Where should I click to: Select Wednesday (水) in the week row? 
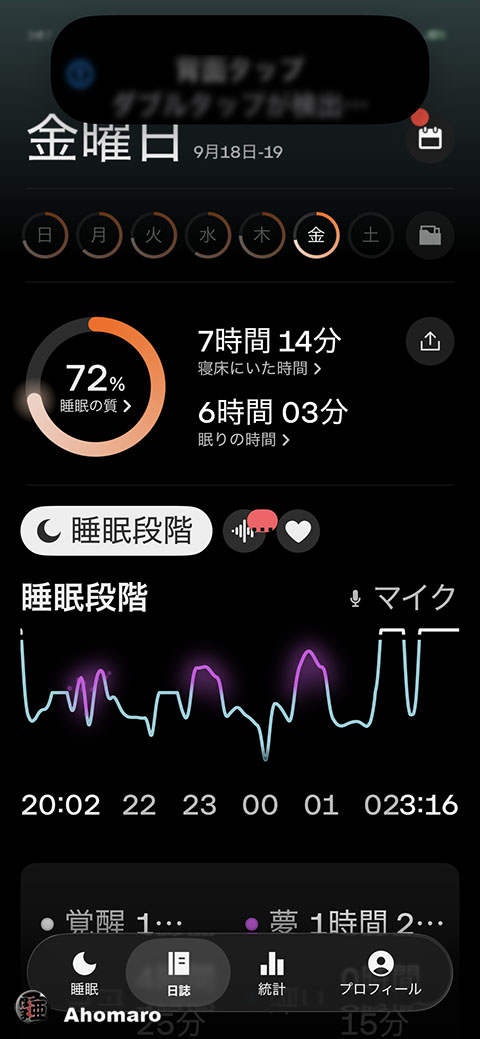(x=208, y=235)
